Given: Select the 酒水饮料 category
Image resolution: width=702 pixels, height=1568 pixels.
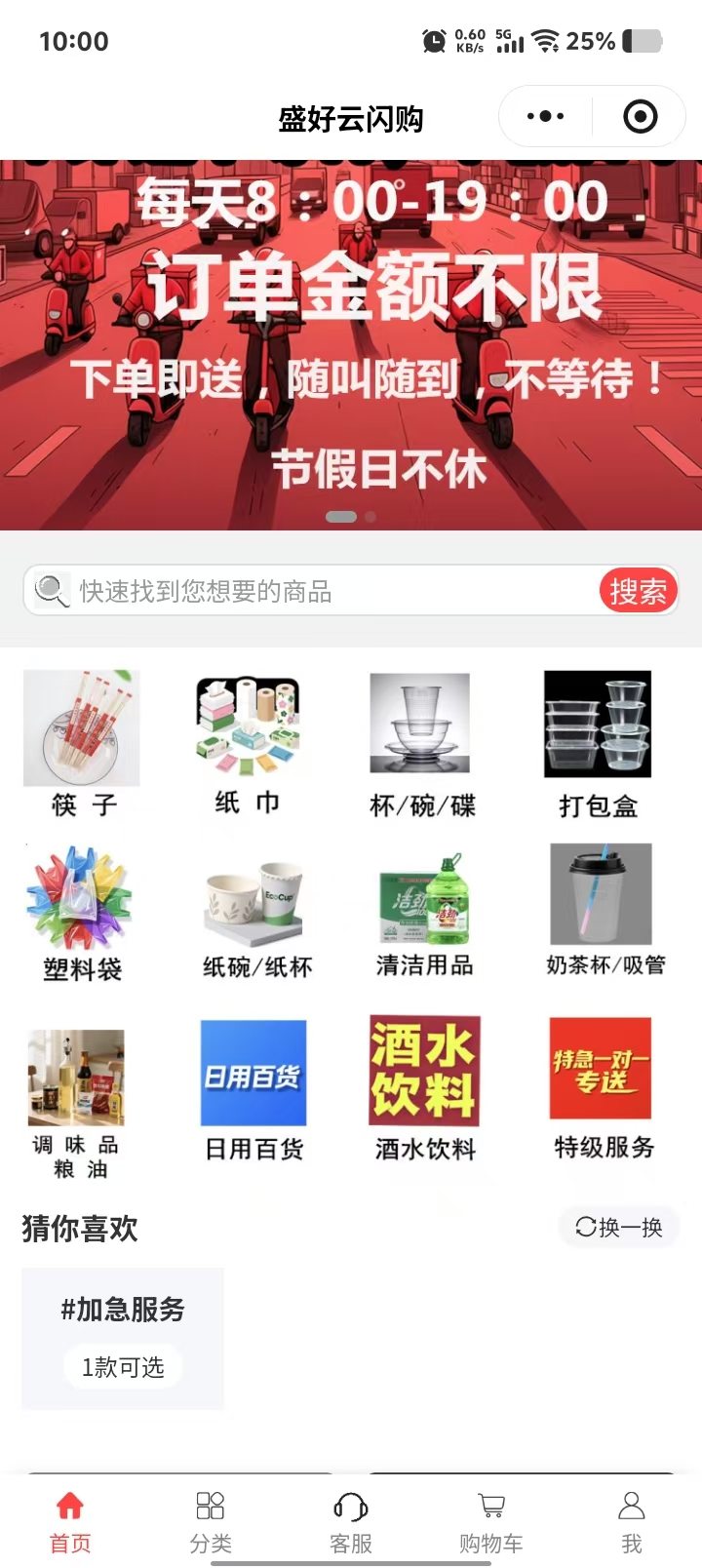Looking at the screenshot, I should click(x=424, y=1087).
